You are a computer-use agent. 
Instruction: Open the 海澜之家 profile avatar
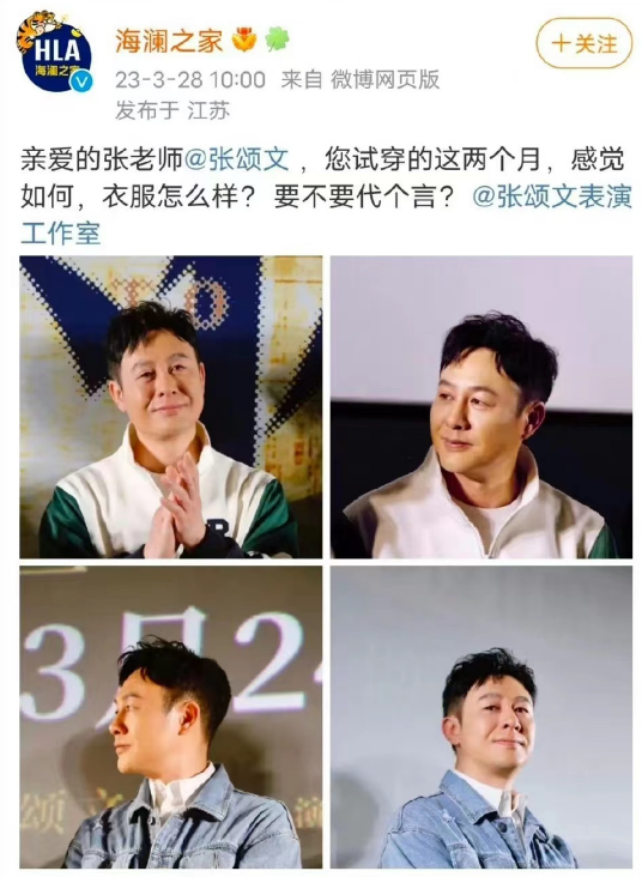(x=53, y=52)
